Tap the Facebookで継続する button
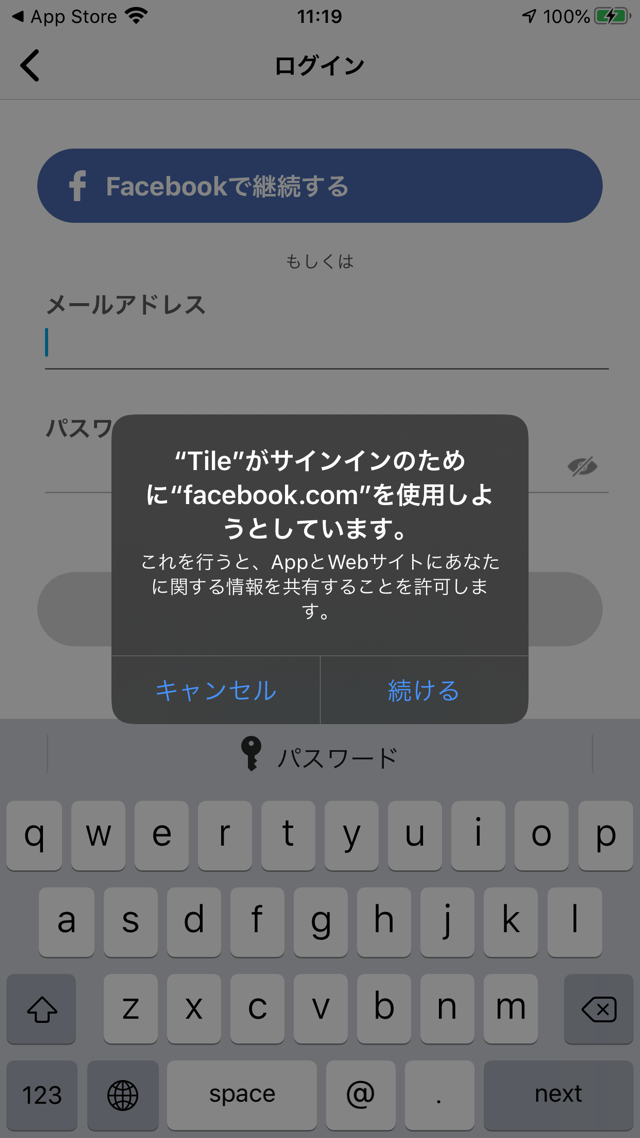This screenshot has width=640, height=1138. (320, 186)
